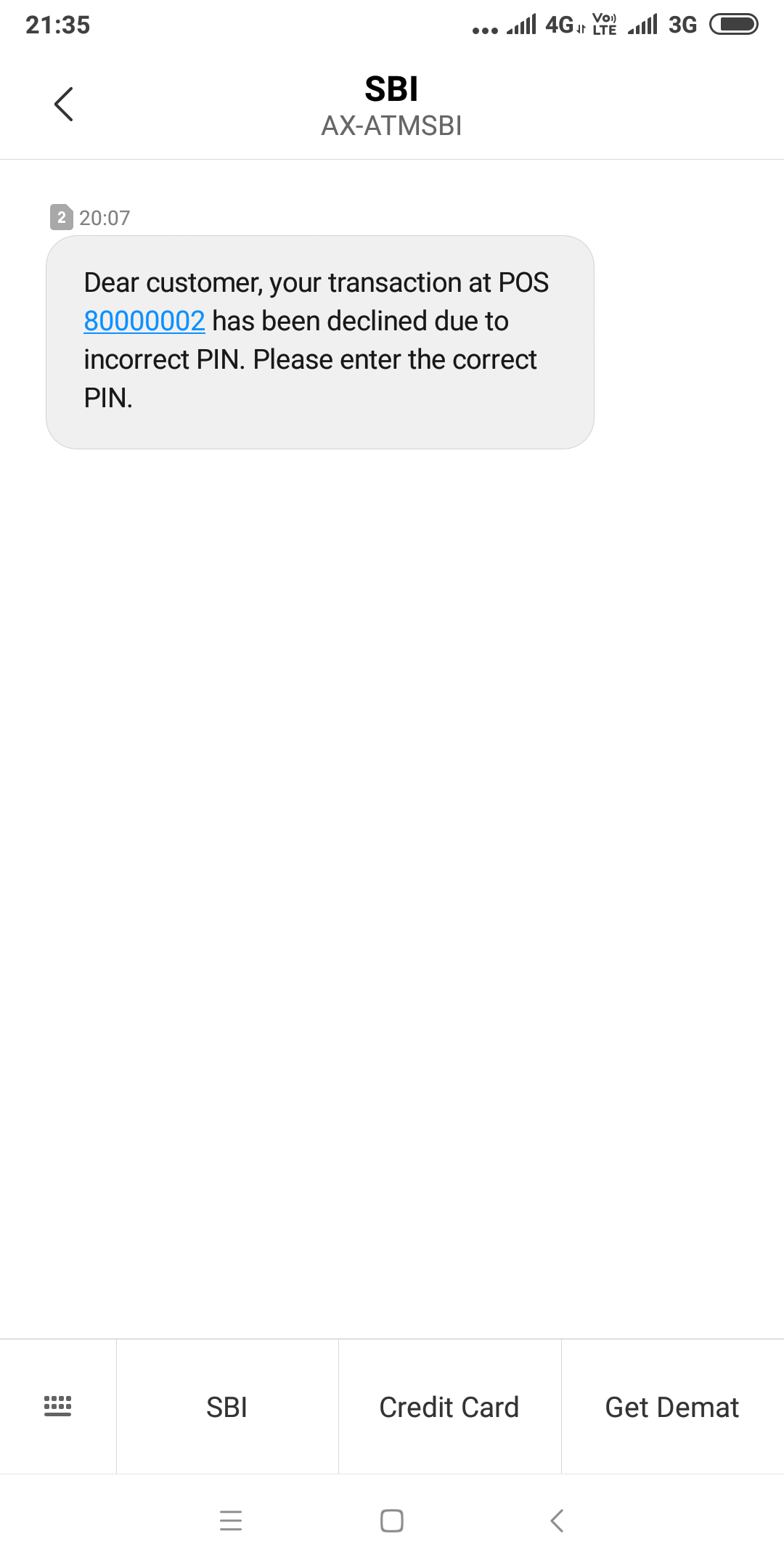Viewport: 784px width, 1568px height.
Task: Switch to the keyboard input
Action: [x=58, y=1406]
